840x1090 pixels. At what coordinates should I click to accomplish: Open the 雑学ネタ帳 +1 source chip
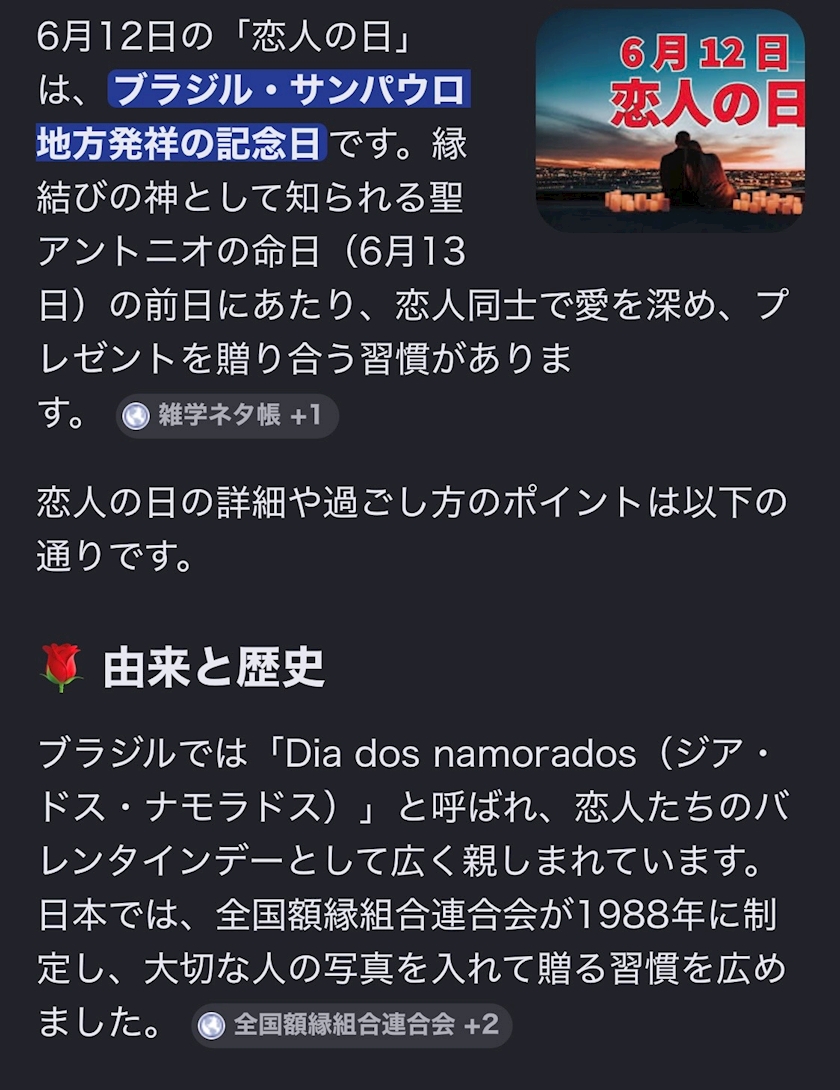click(x=227, y=416)
